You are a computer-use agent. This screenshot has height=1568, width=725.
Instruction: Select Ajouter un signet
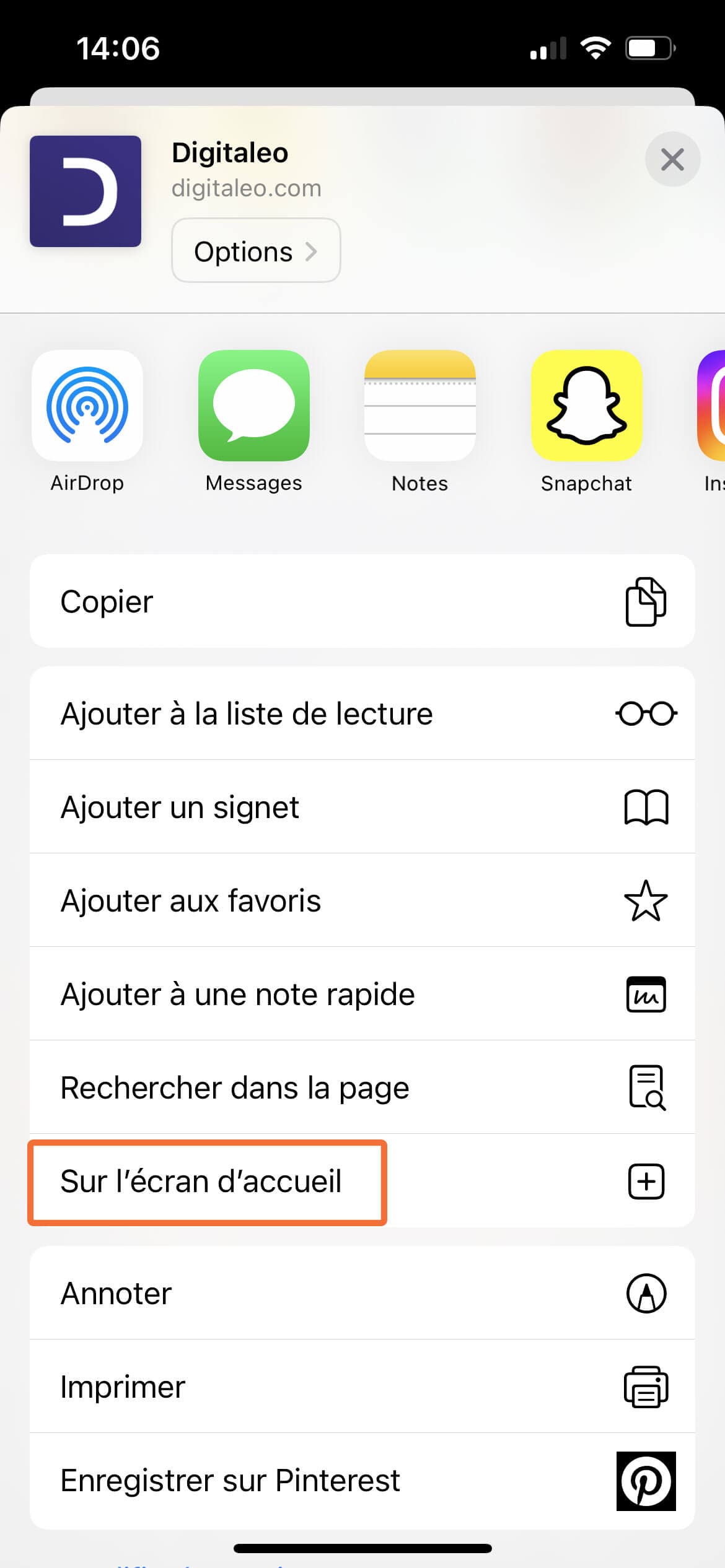(x=180, y=807)
